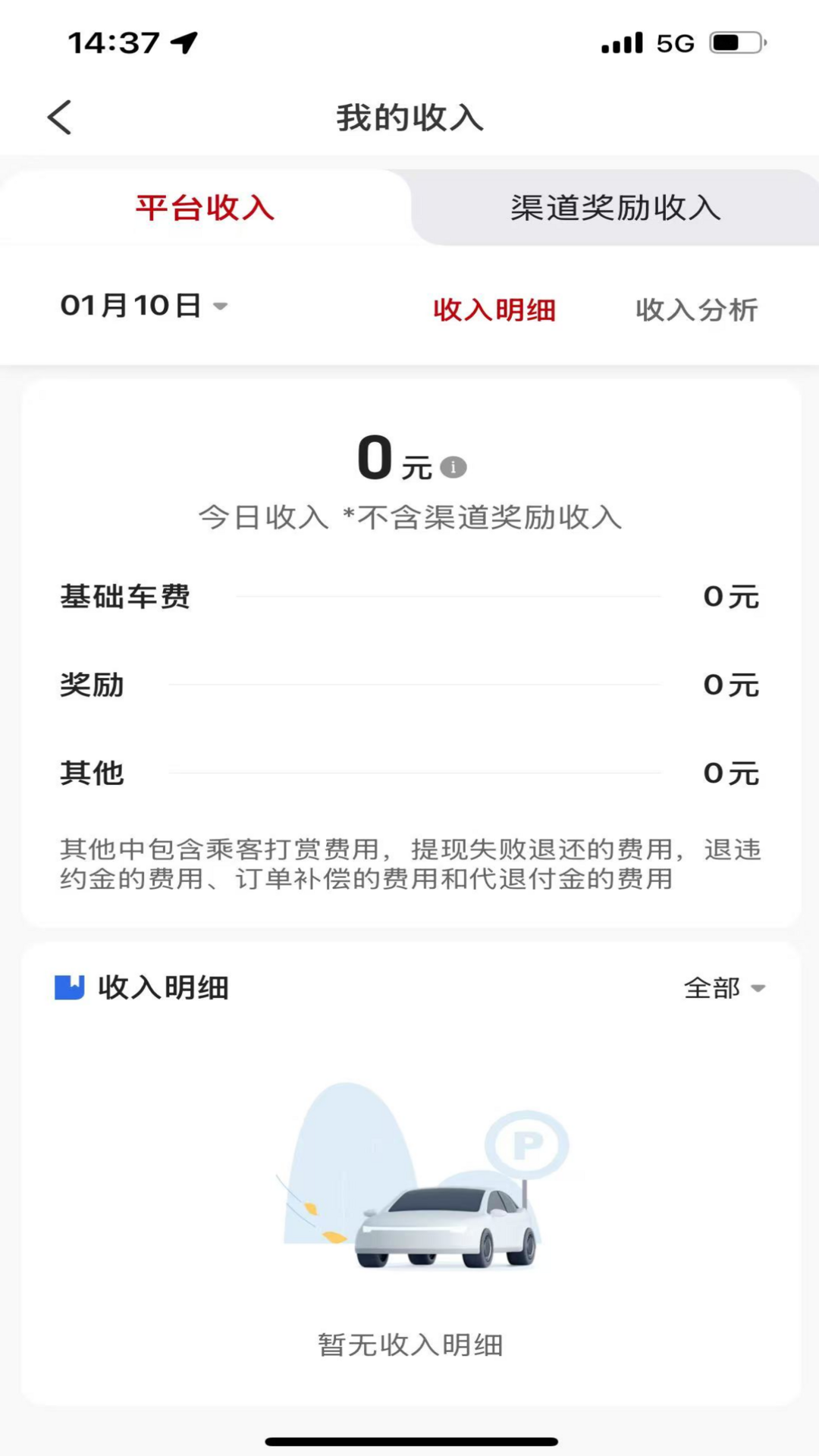Open the 收入明细 view
This screenshot has height=1456, width=819.
coord(494,310)
